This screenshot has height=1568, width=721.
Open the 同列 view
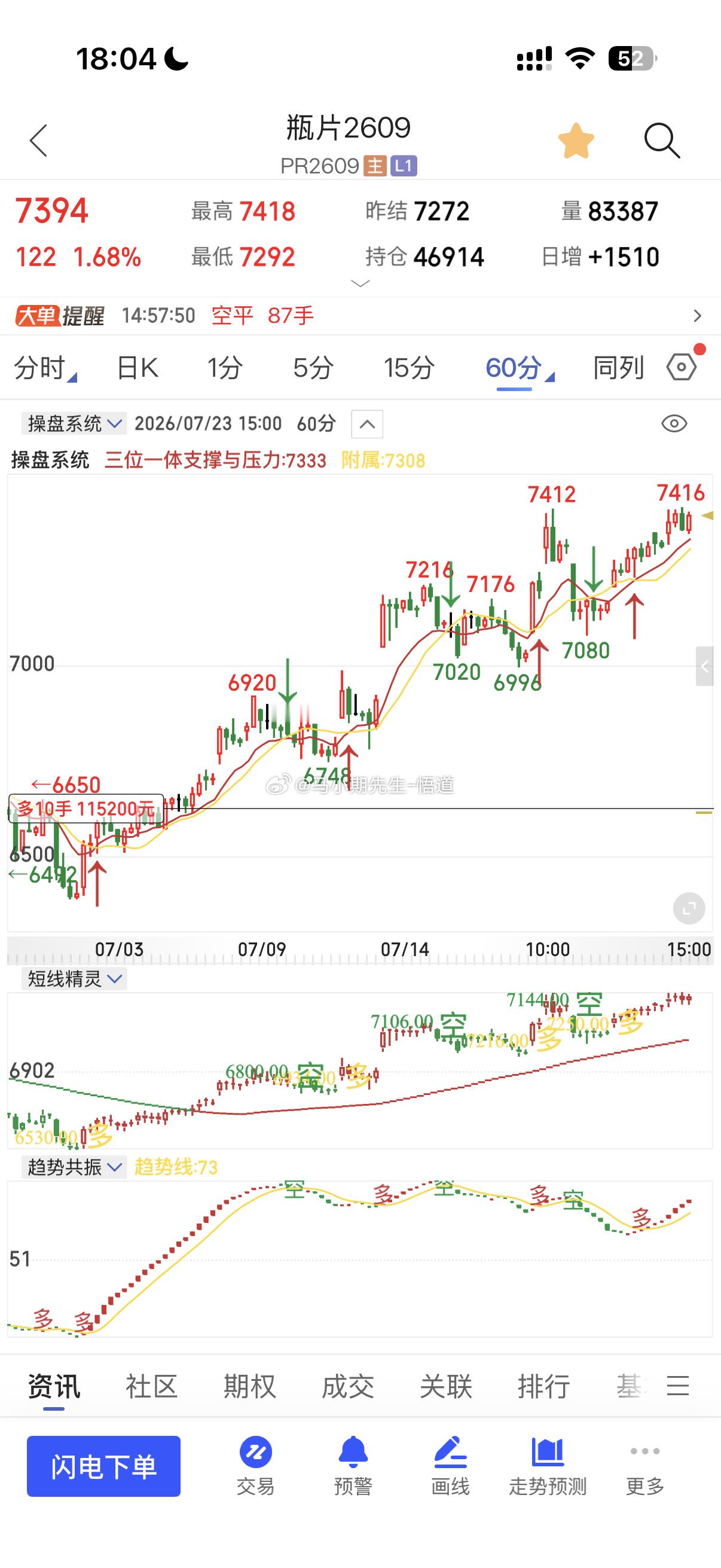(618, 368)
